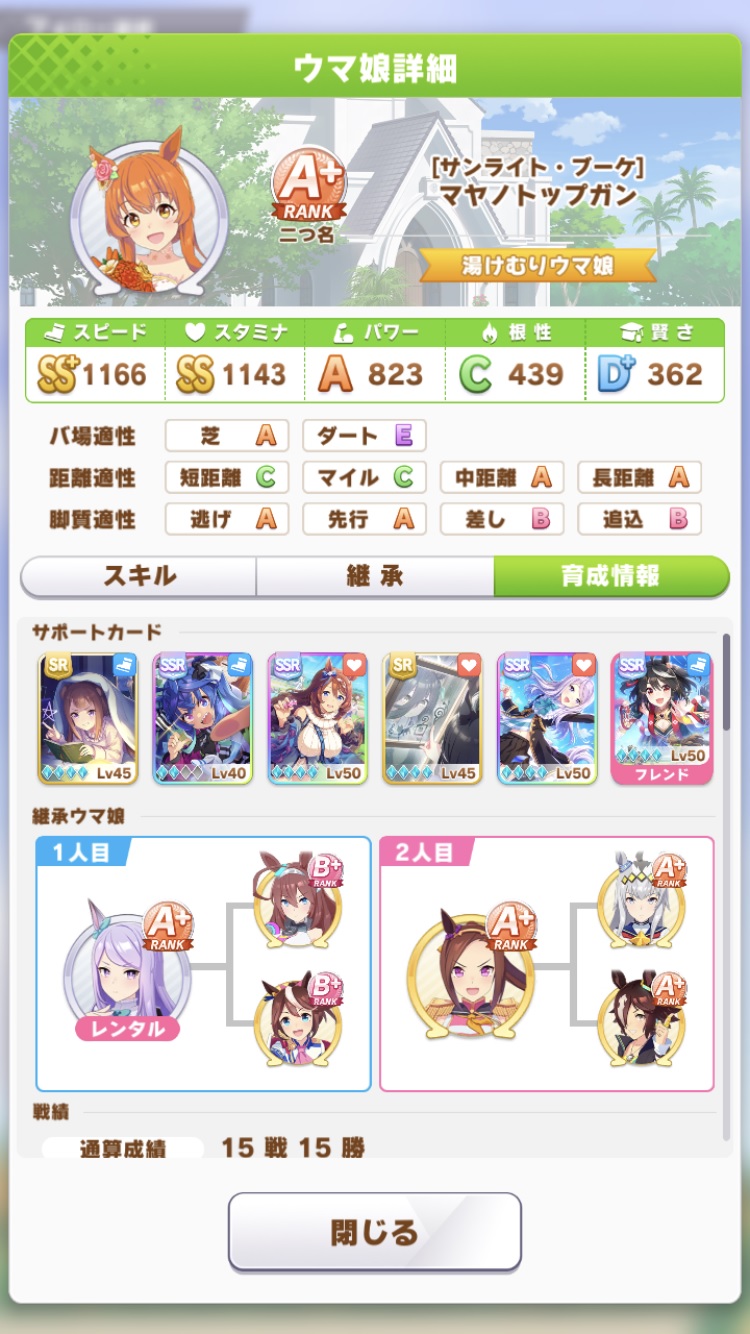Open the first SR Lv45 support card

[88, 717]
